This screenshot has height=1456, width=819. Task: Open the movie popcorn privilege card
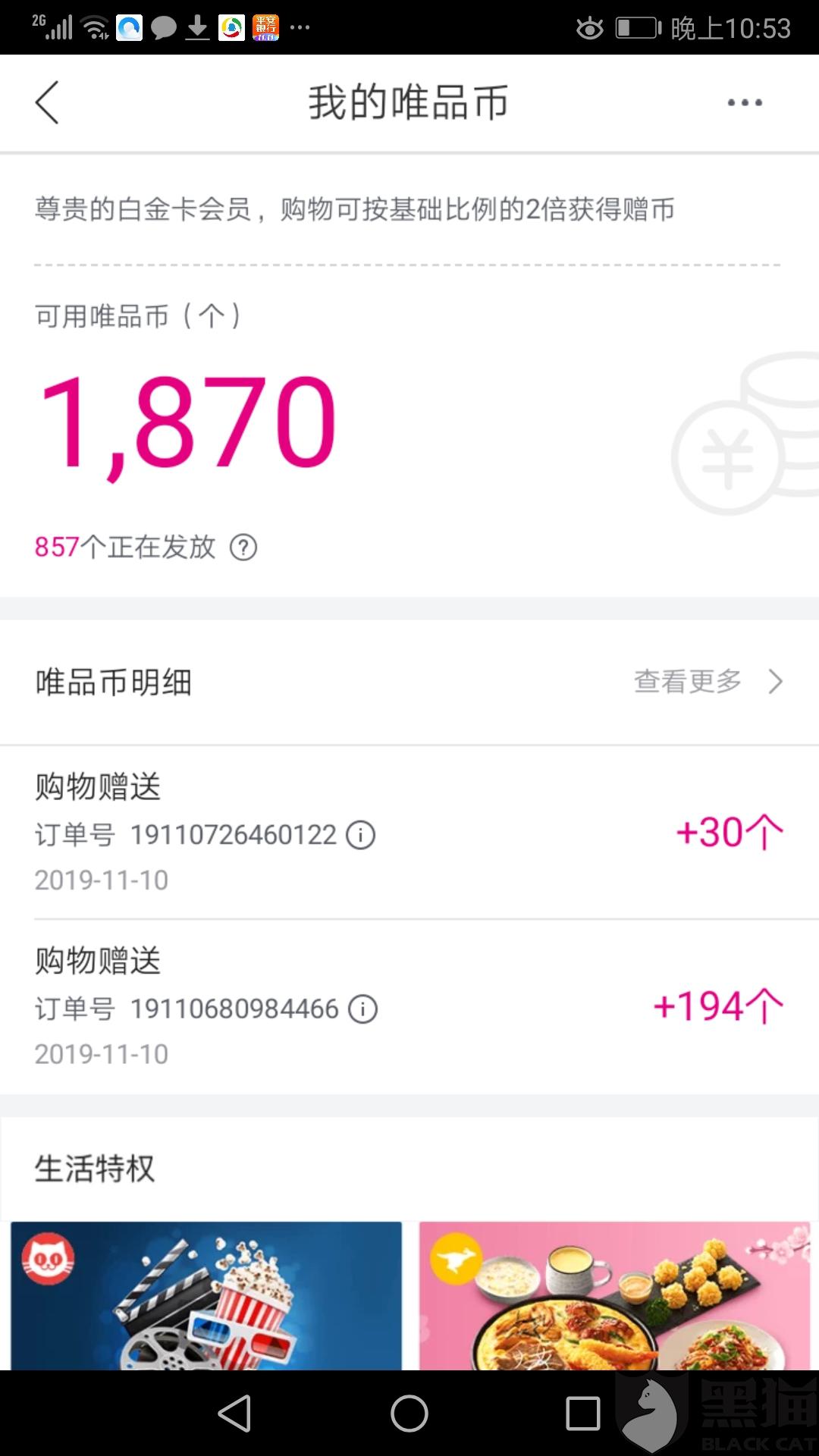[206, 1295]
